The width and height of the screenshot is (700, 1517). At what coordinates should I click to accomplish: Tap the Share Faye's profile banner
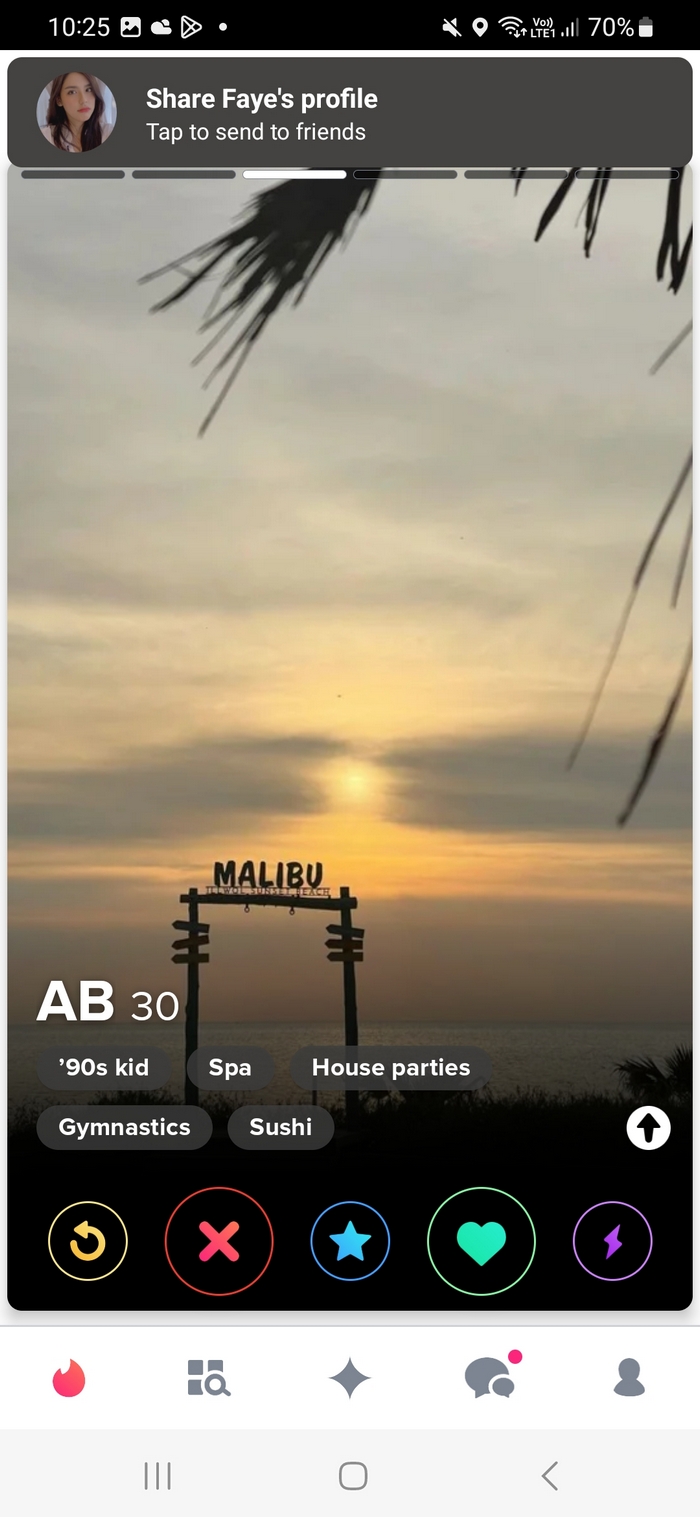(350, 113)
